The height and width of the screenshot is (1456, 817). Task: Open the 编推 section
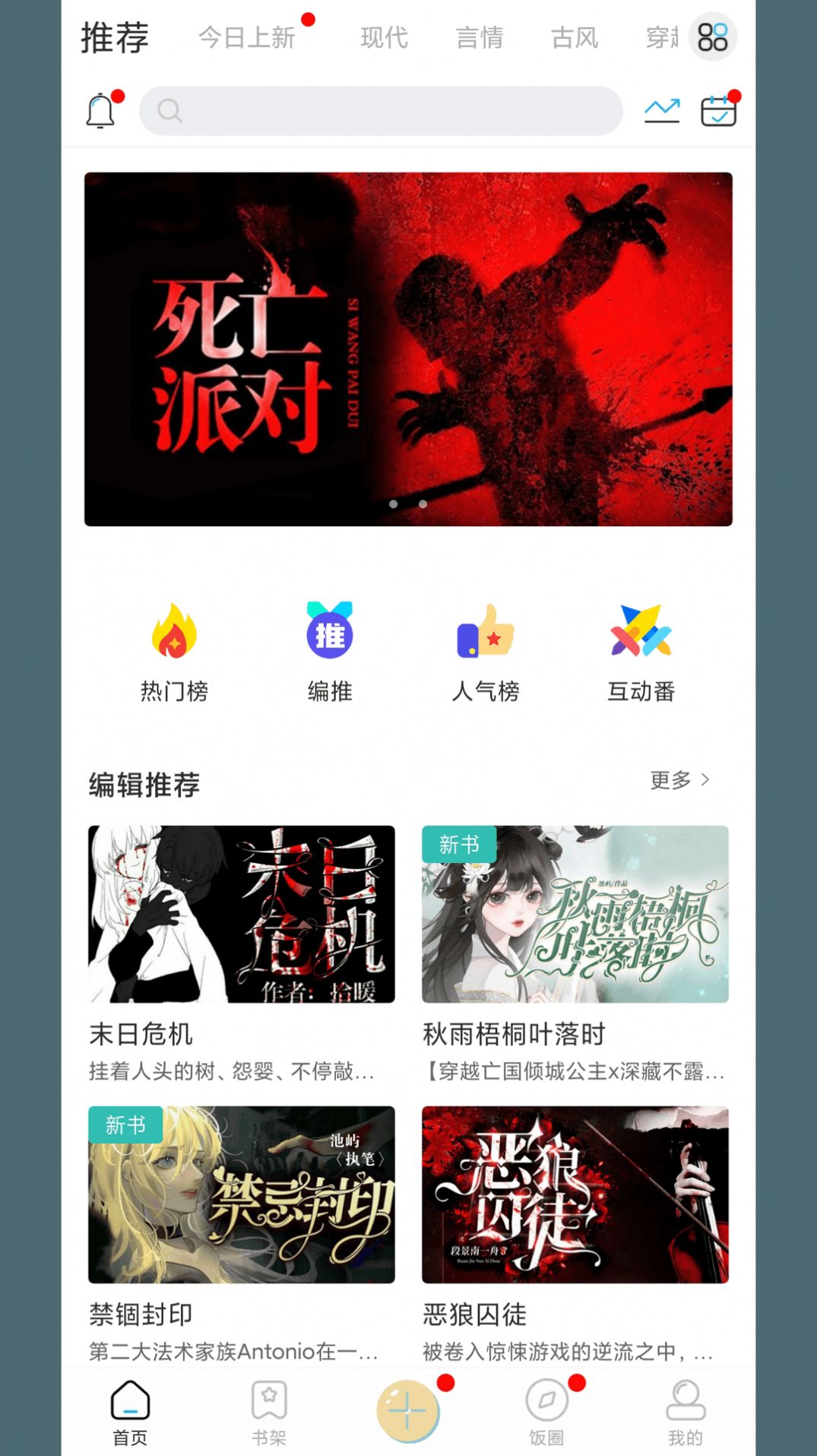click(x=330, y=652)
